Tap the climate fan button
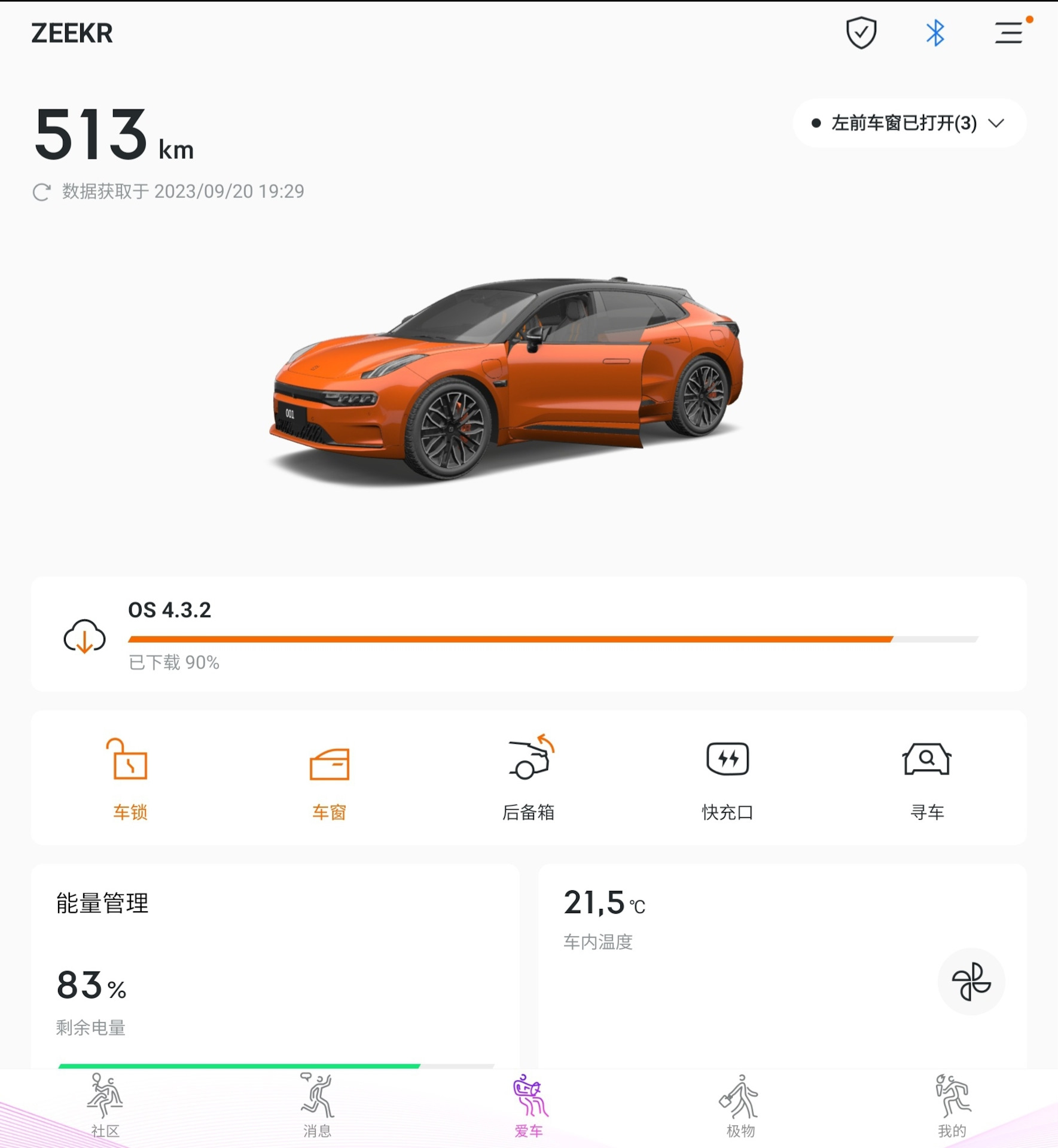 [x=971, y=981]
